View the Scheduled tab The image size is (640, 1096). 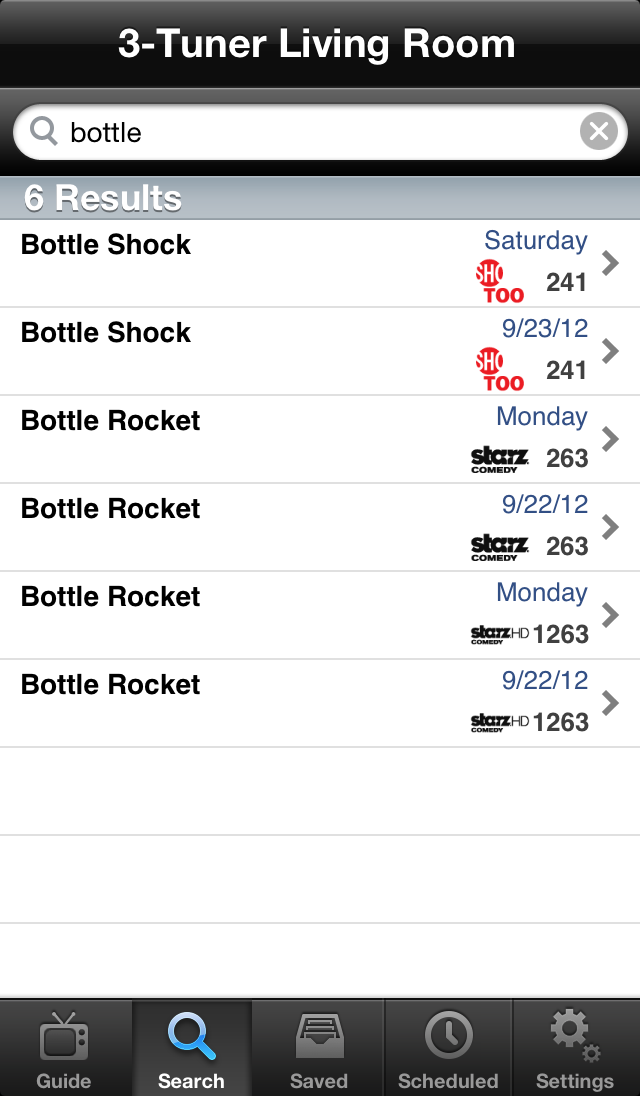coord(448,1050)
